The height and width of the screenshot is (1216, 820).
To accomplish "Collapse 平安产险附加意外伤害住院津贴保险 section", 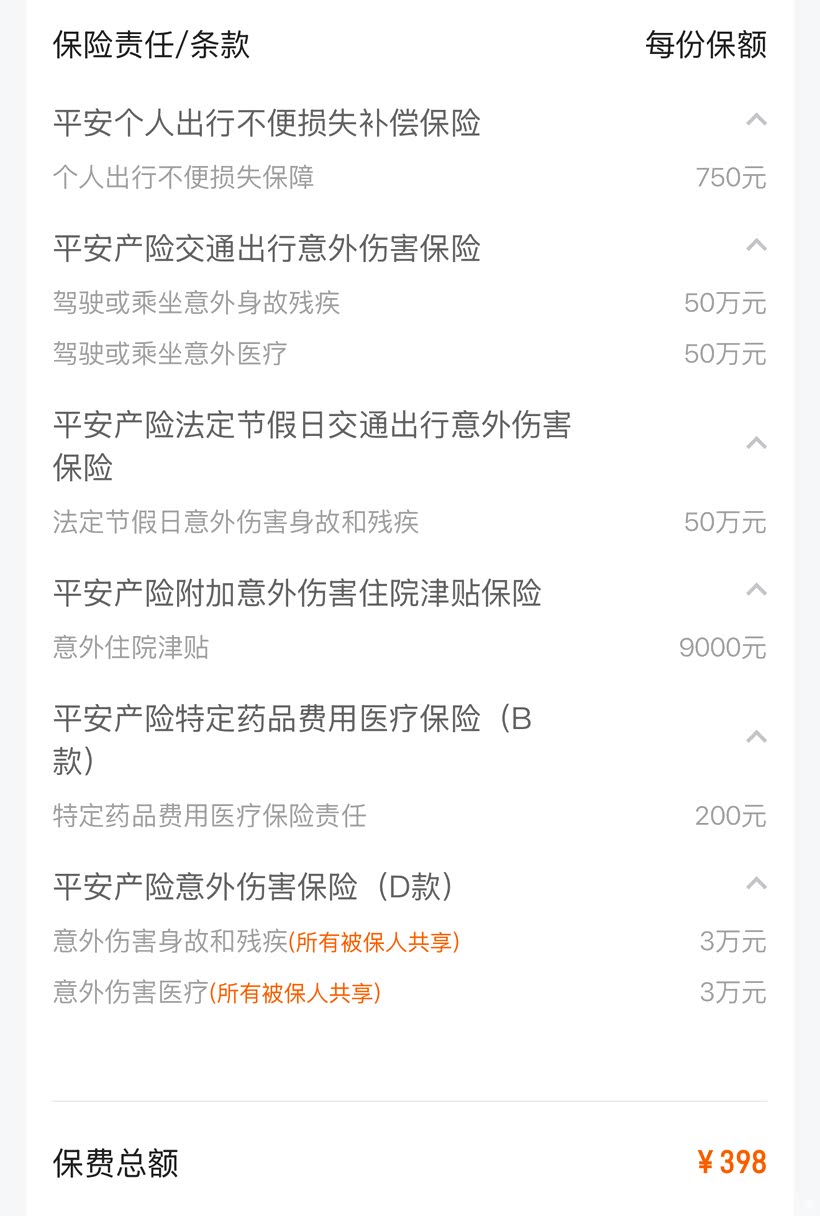I will tap(756, 590).
